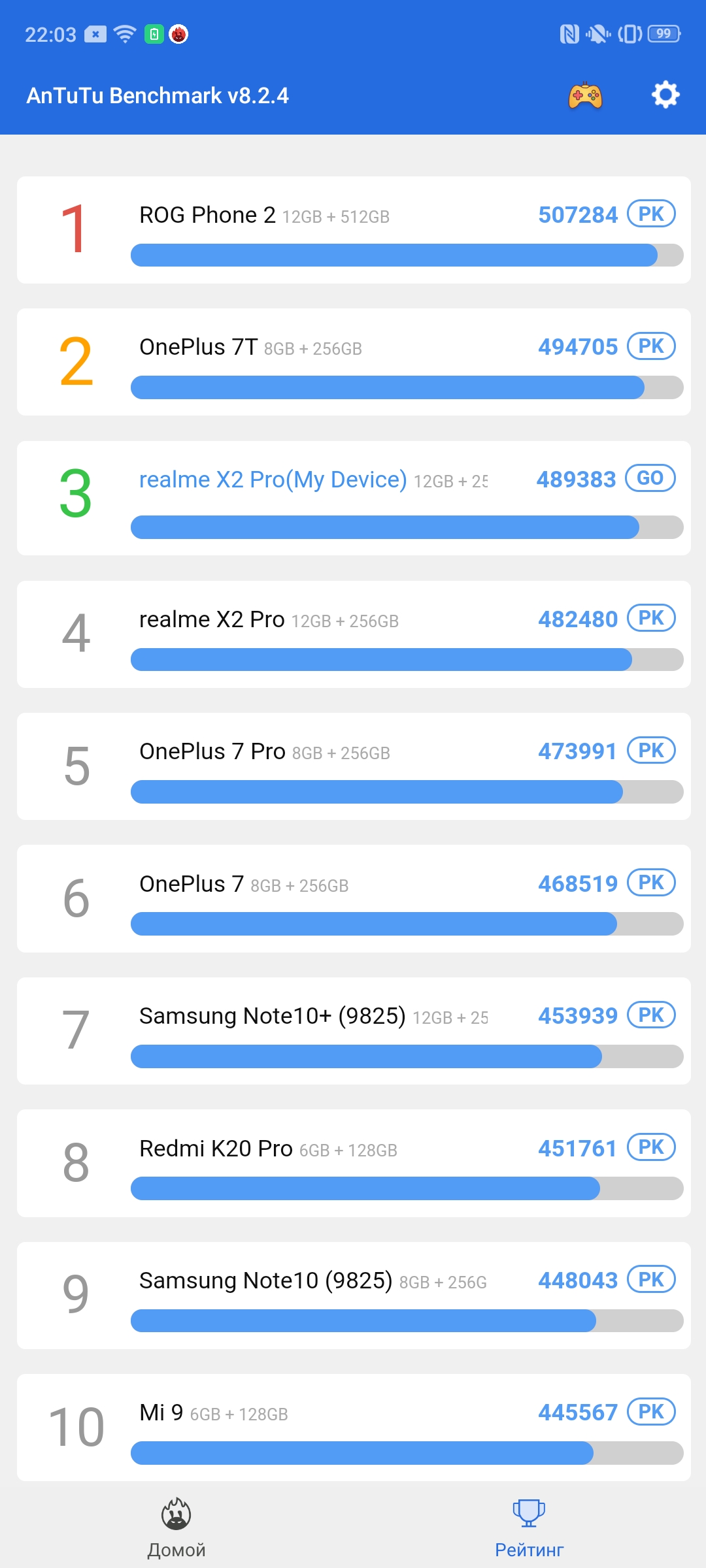Tap PK button for ROG Phone 2
This screenshot has height=1568, width=706.
pyautogui.click(x=650, y=214)
